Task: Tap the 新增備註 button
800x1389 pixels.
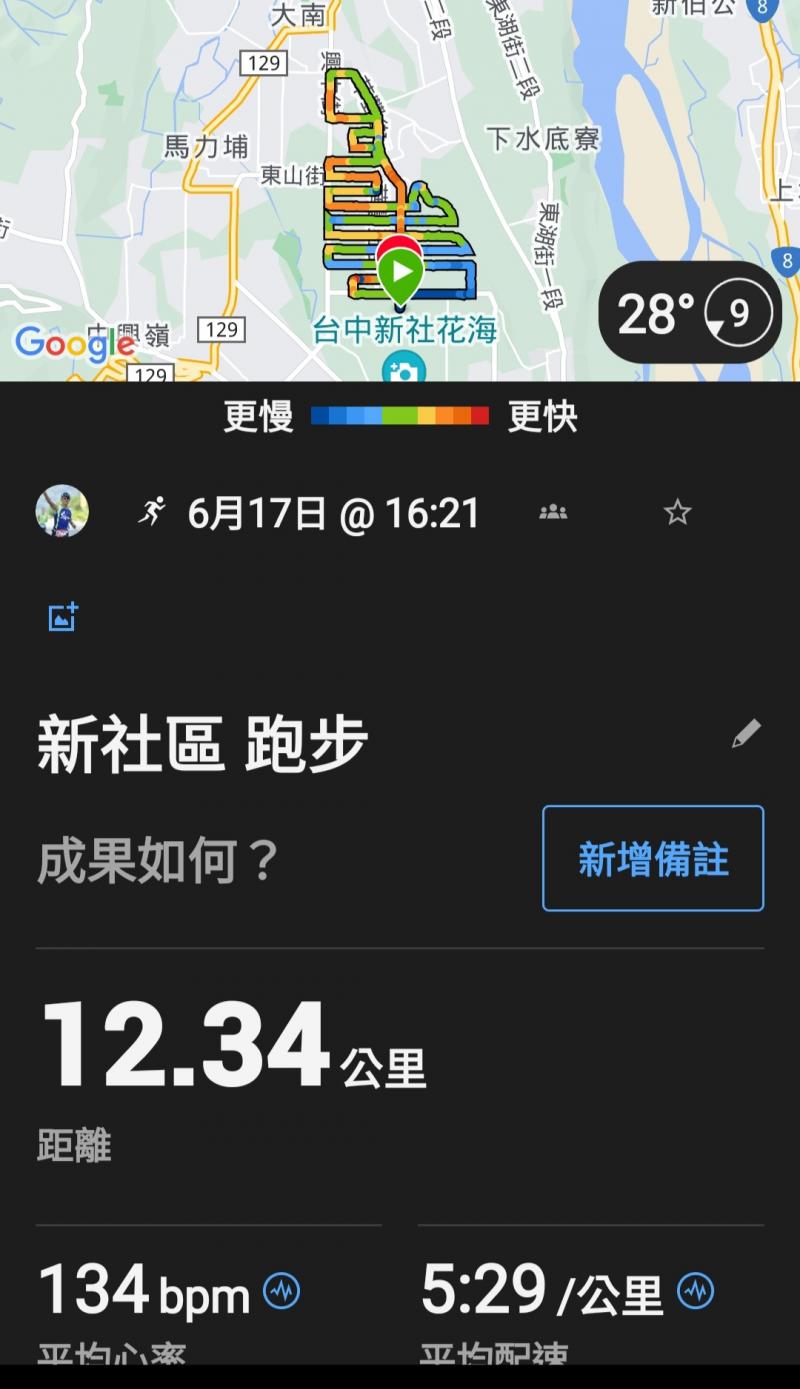Action: (x=653, y=858)
